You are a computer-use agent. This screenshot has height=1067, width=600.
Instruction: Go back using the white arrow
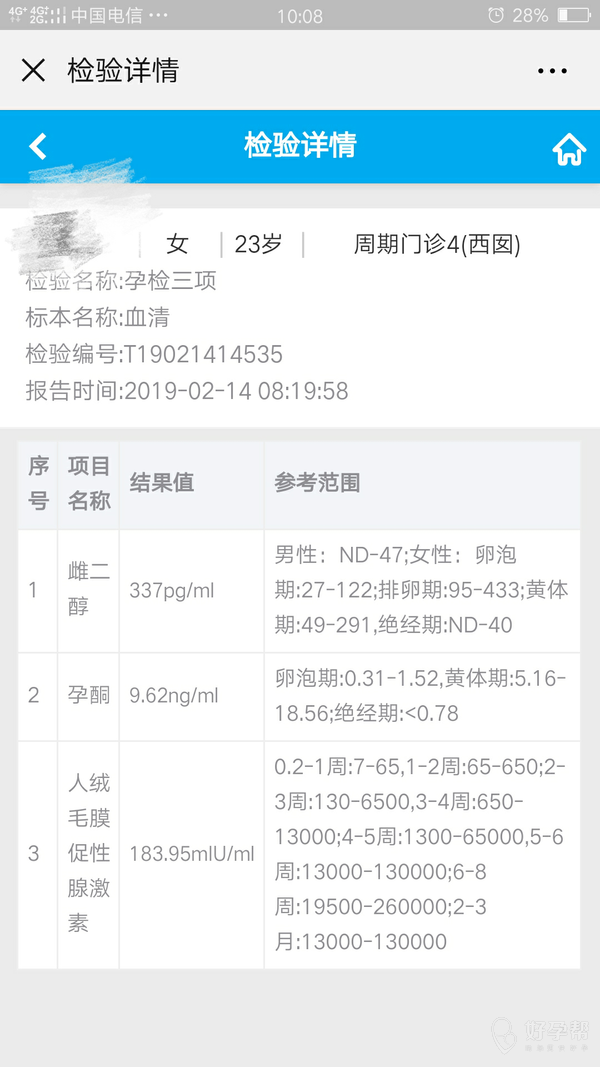(38, 147)
